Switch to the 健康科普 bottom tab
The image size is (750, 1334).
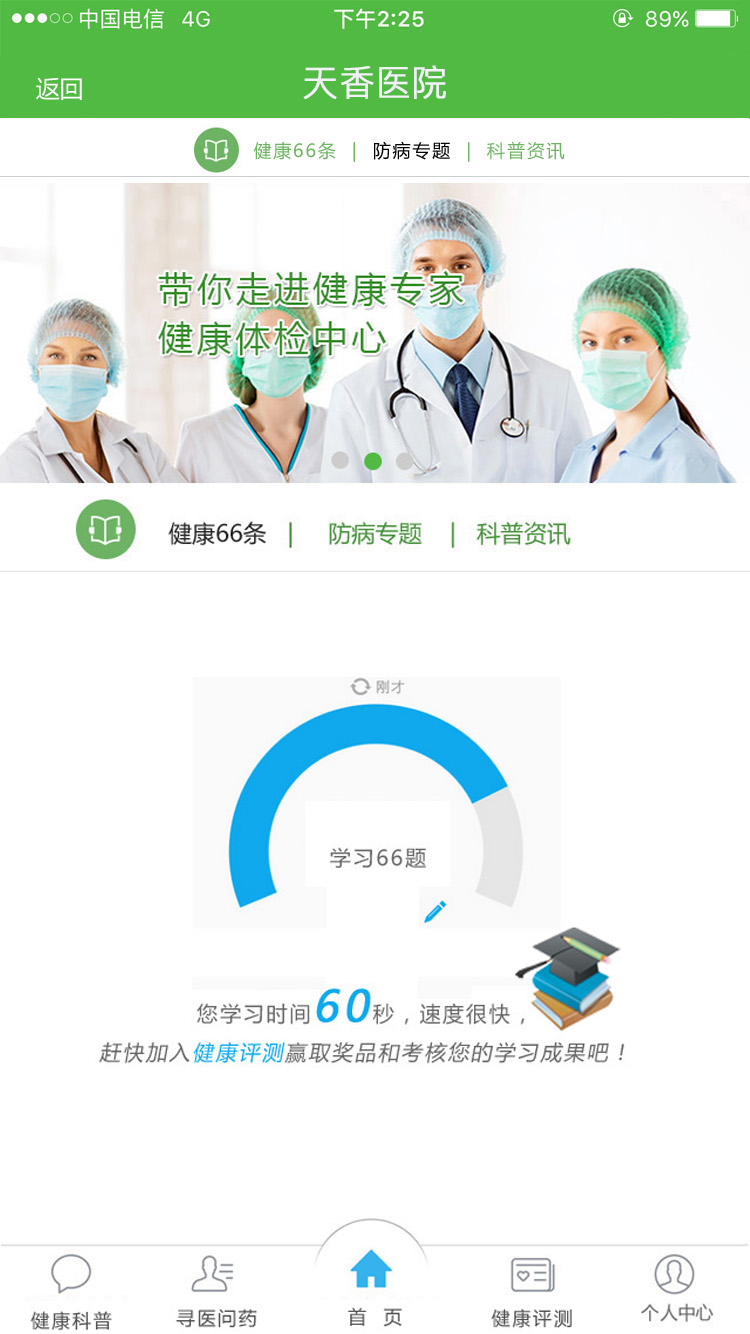point(71,1292)
